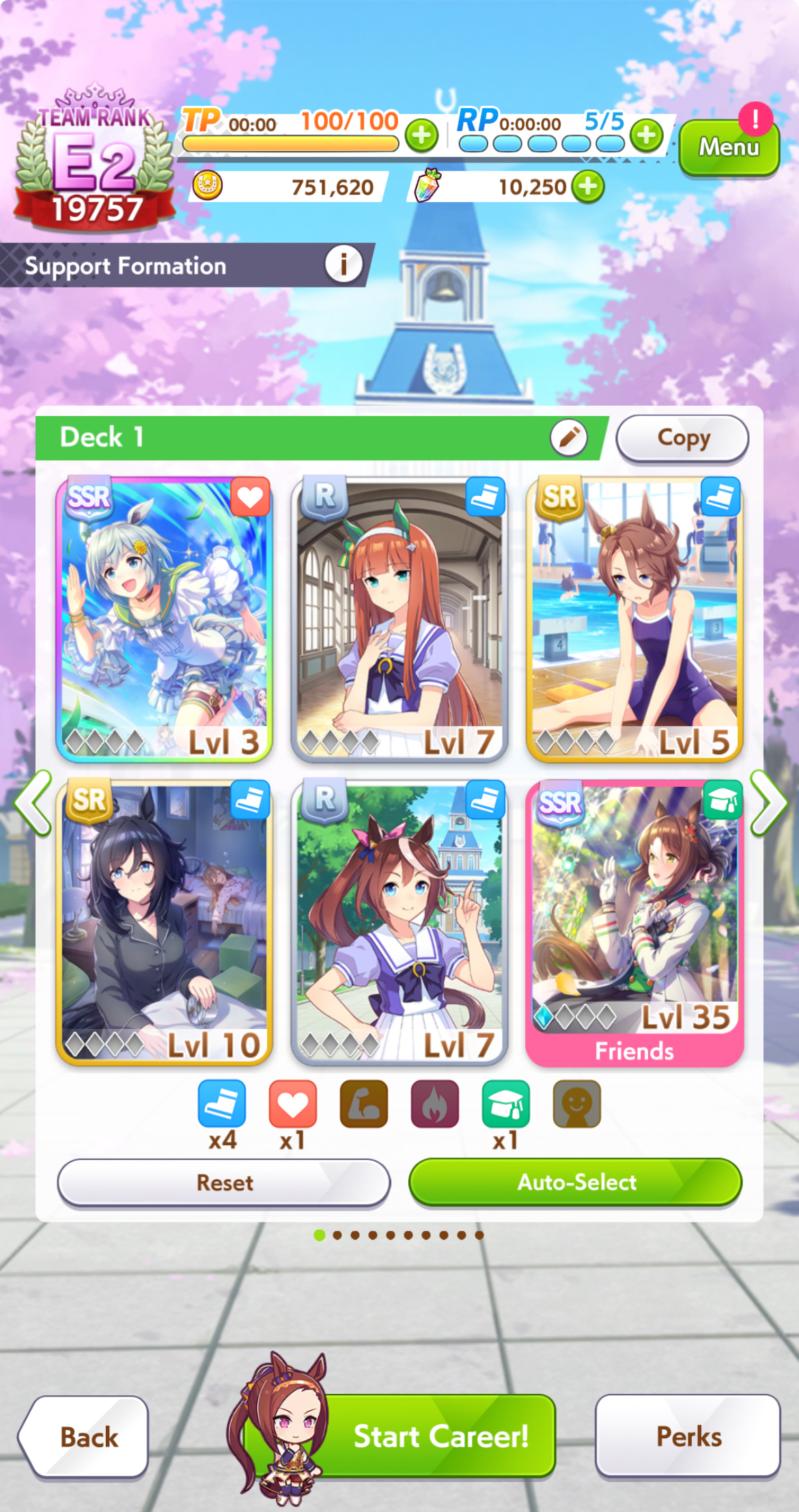Image resolution: width=799 pixels, height=1512 pixels.
Task: Reset the support deck
Action: point(224,1183)
